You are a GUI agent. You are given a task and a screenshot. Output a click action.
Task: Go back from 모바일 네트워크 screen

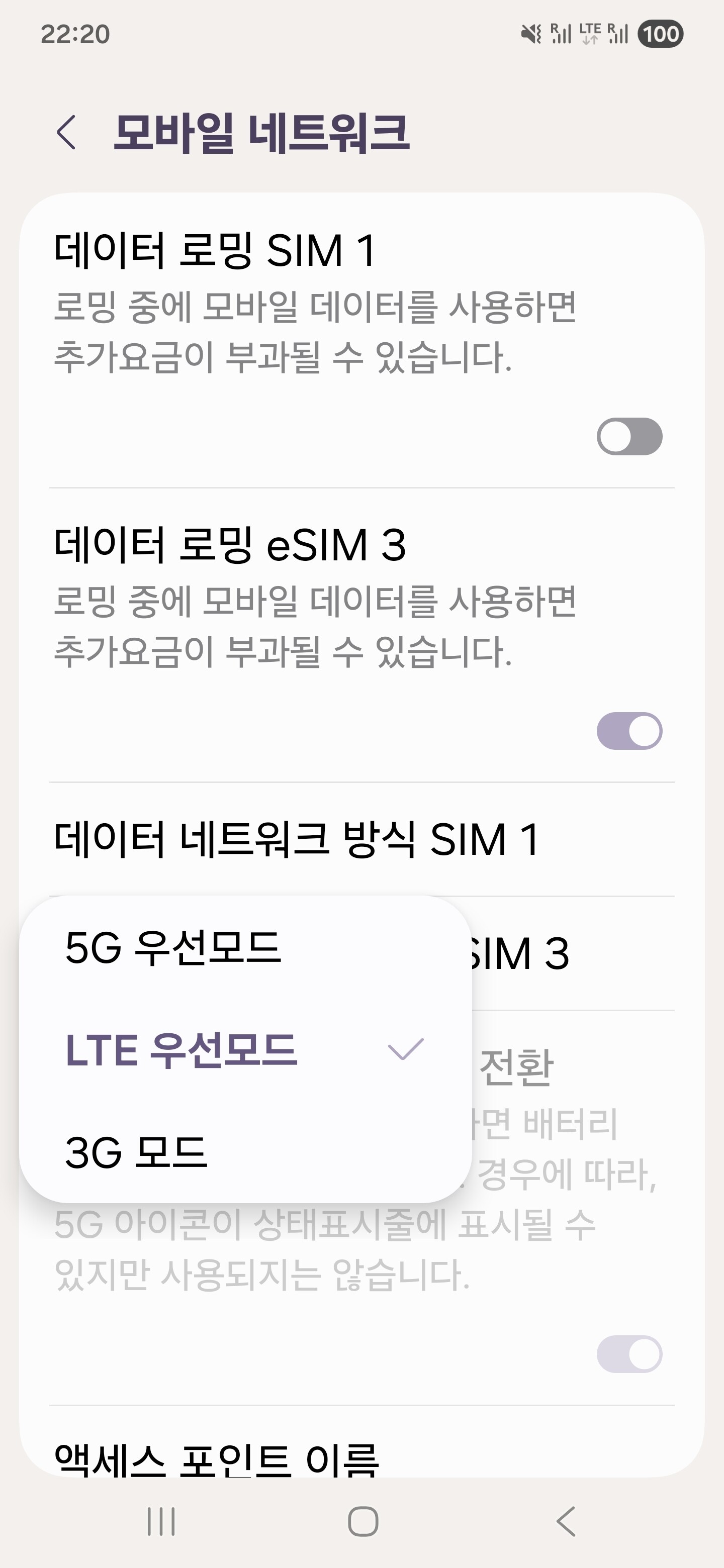(x=66, y=132)
